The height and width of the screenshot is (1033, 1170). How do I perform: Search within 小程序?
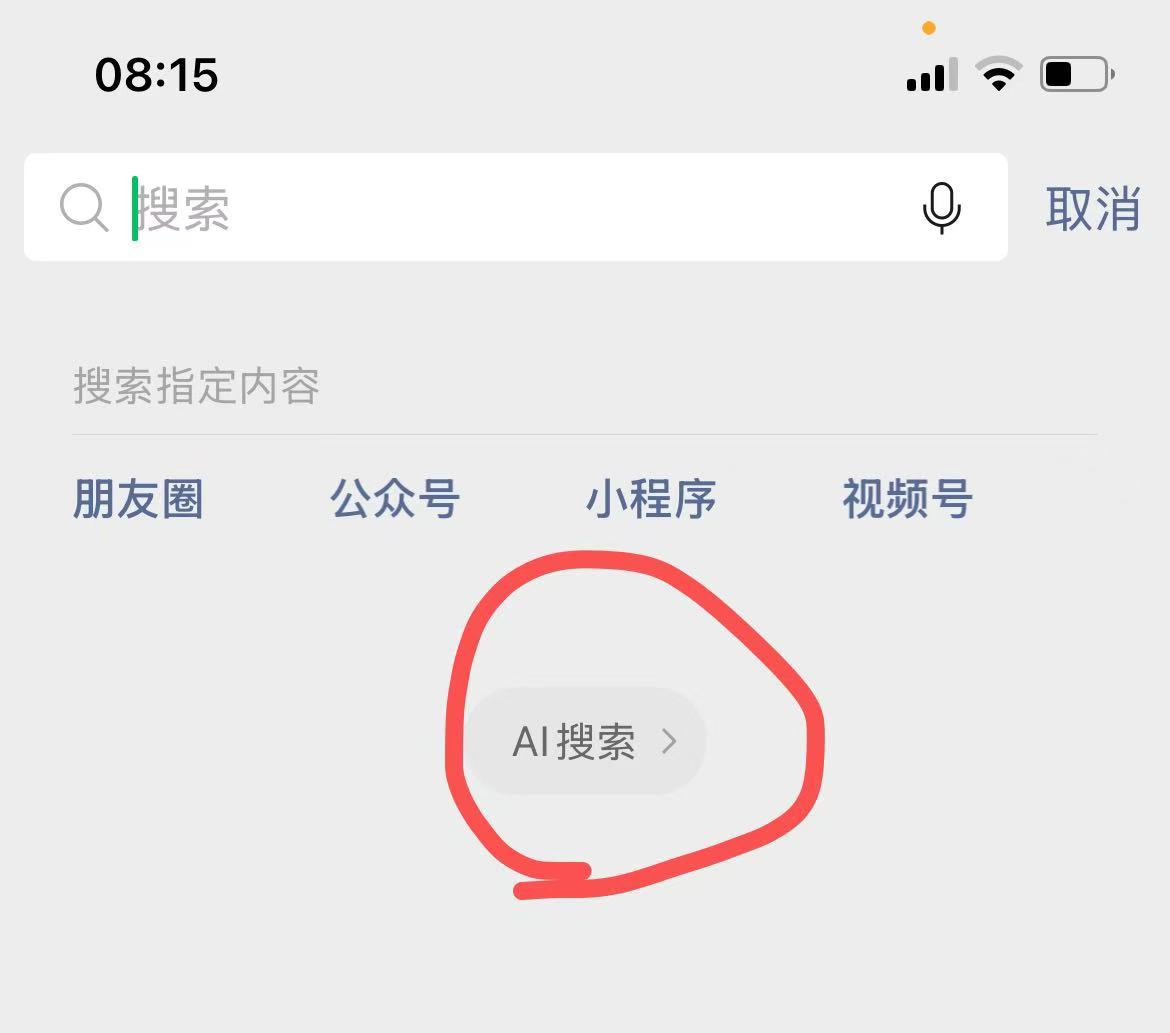pyautogui.click(x=651, y=499)
